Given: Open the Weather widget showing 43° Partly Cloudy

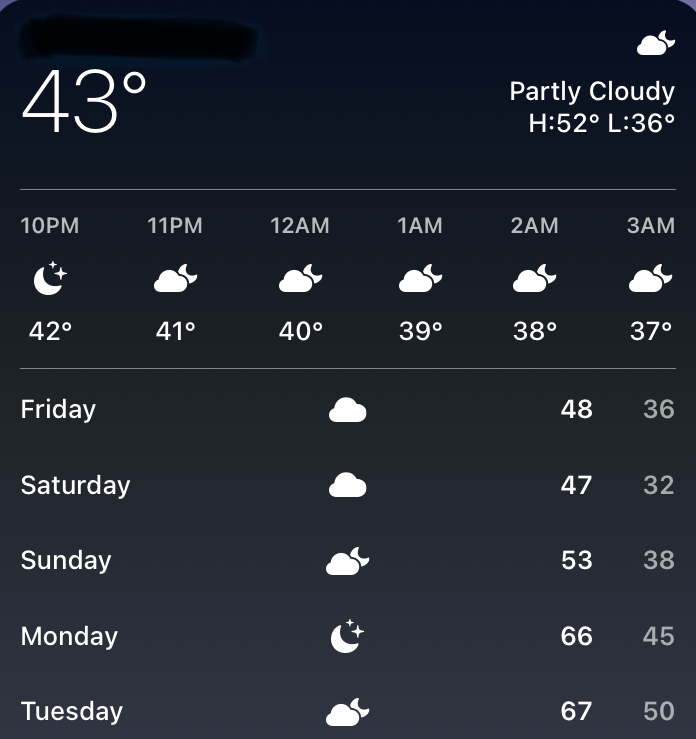Looking at the screenshot, I should pos(348,370).
